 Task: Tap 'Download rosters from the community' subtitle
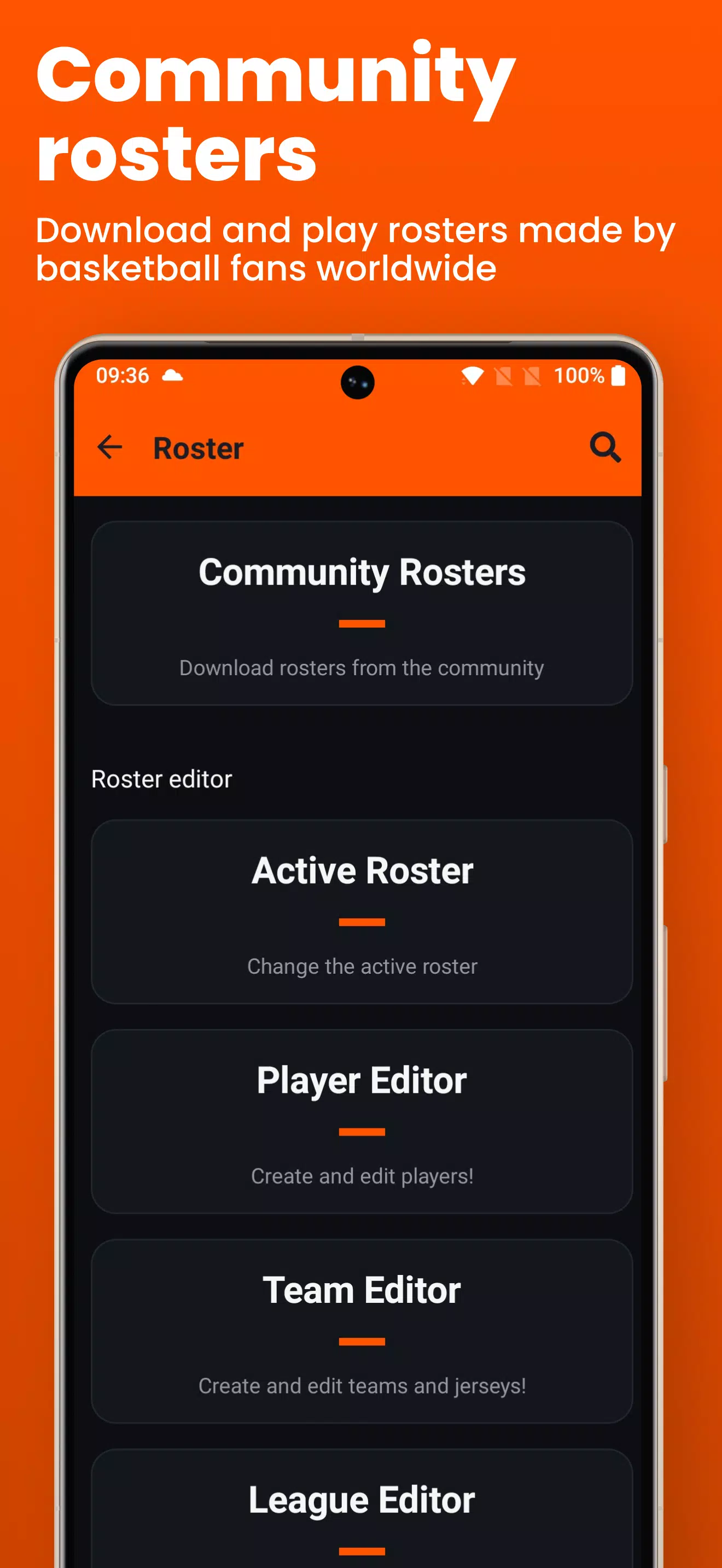click(362, 667)
